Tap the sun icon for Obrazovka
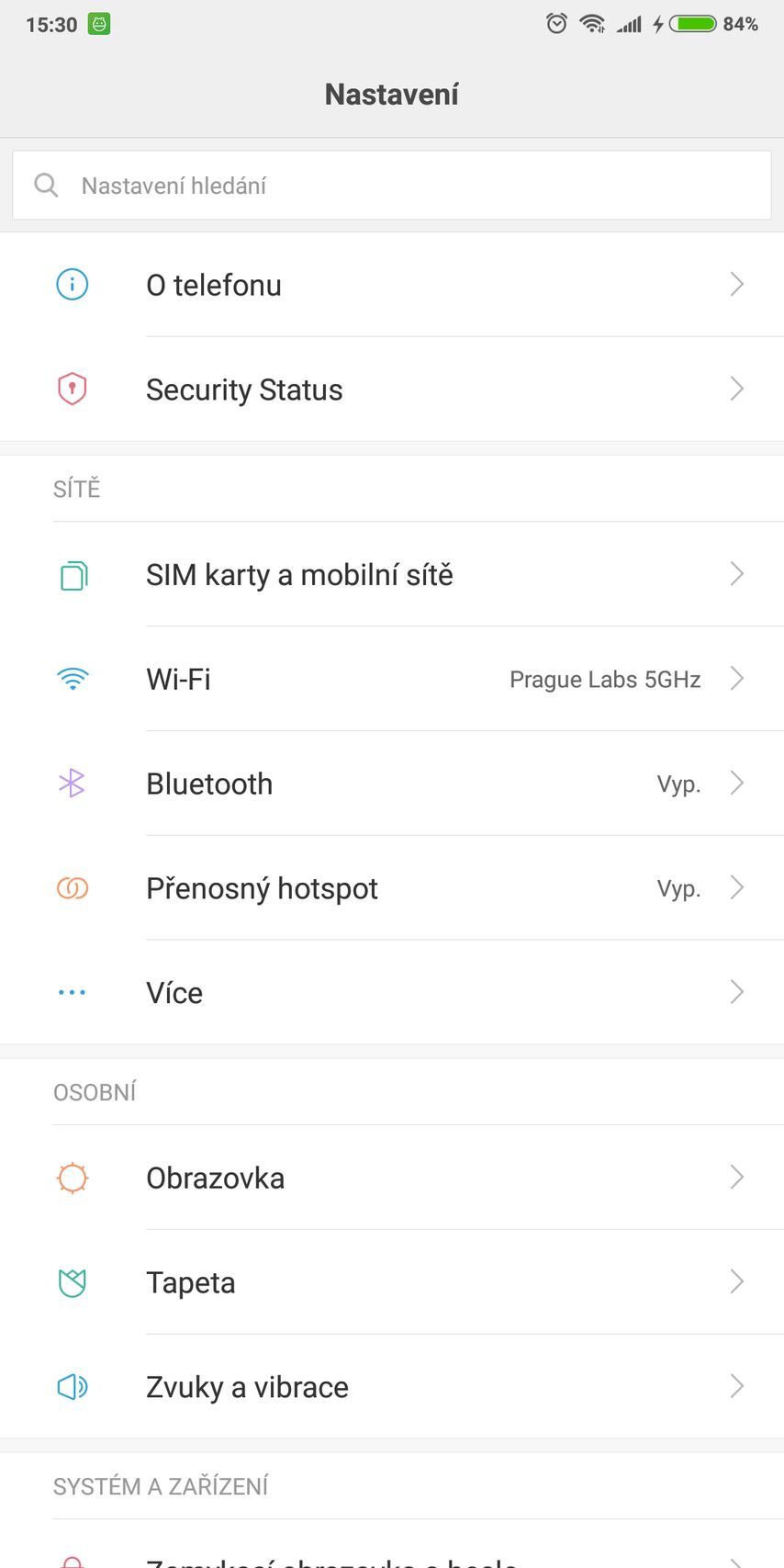The width and height of the screenshot is (784, 1568). click(72, 1177)
